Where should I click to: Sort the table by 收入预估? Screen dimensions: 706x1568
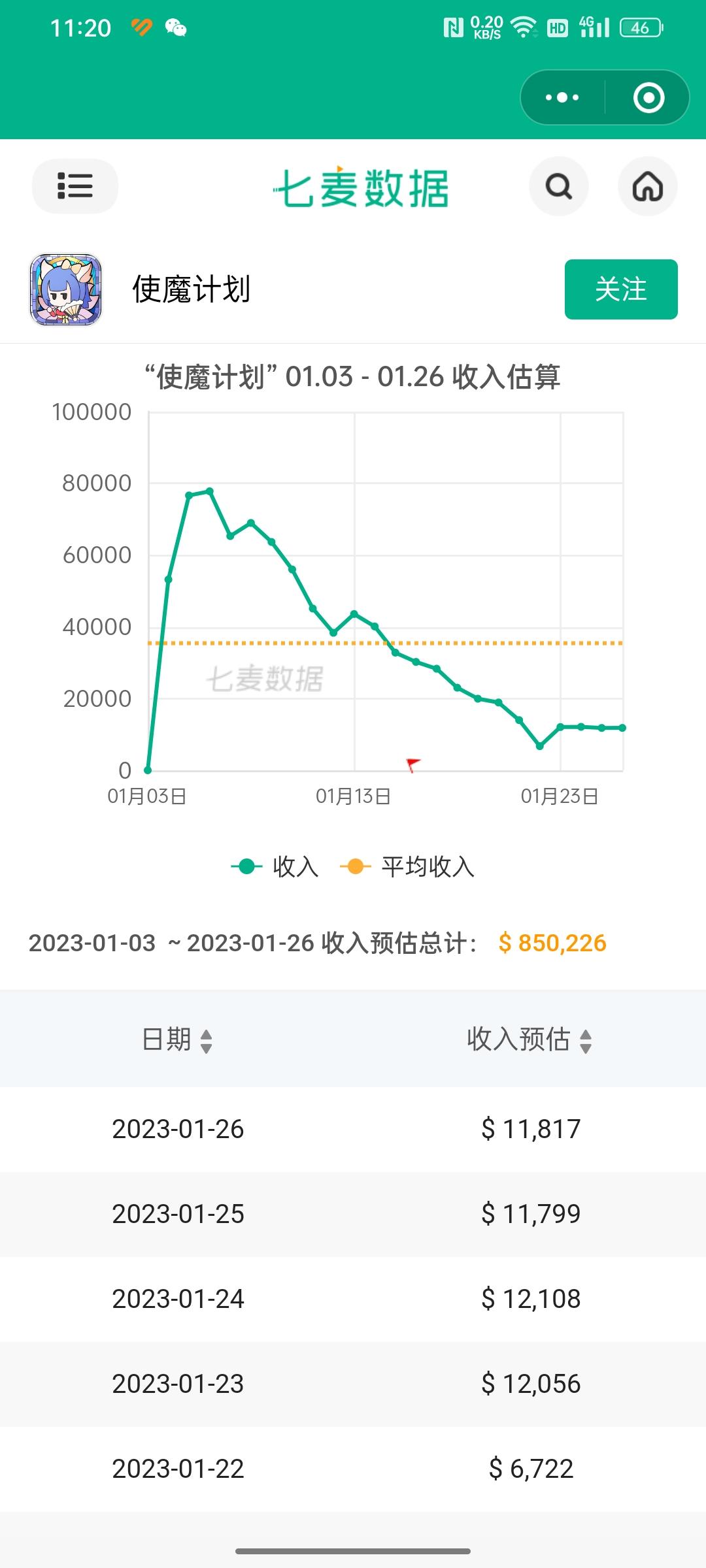529,1039
